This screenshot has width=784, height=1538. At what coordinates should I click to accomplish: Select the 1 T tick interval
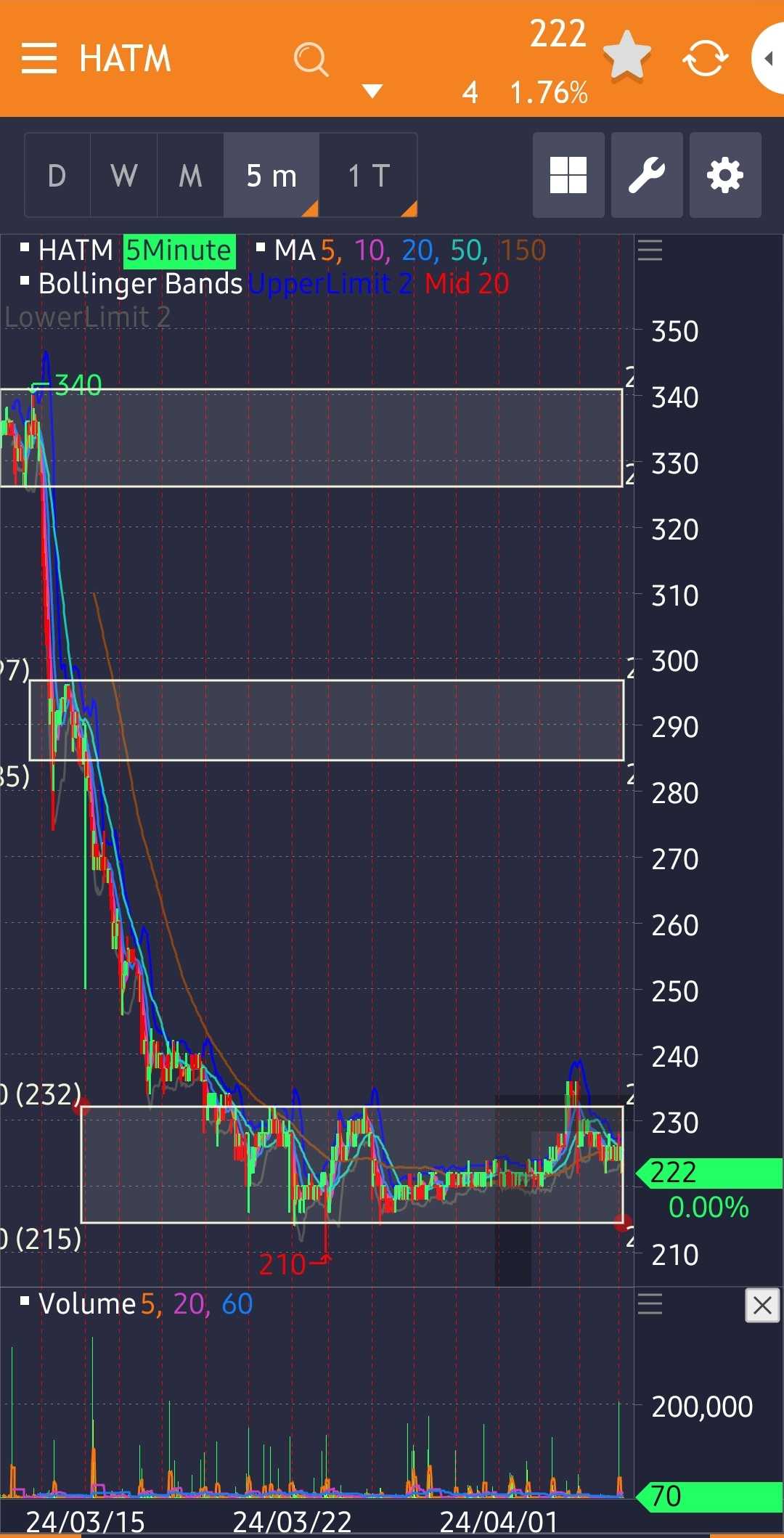(369, 176)
